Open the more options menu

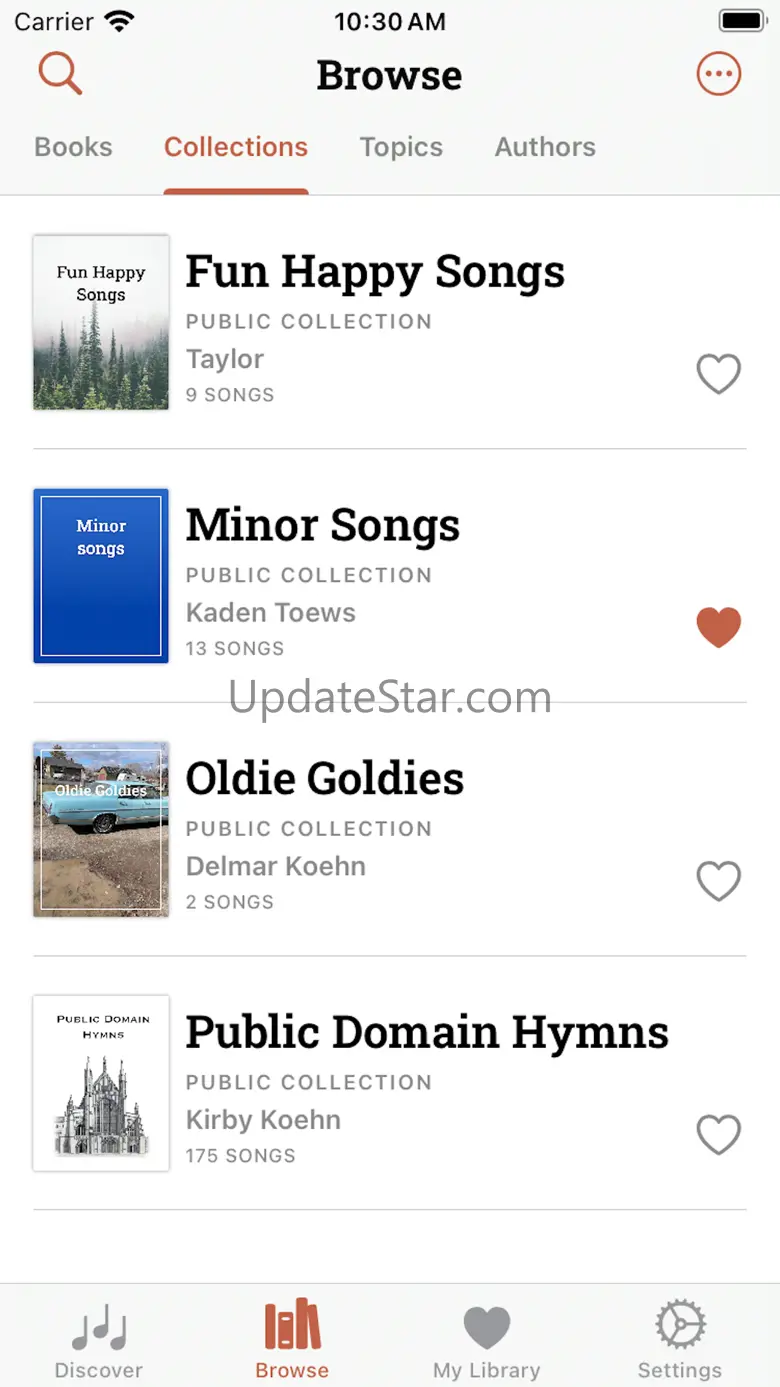pyautogui.click(x=718, y=74)
